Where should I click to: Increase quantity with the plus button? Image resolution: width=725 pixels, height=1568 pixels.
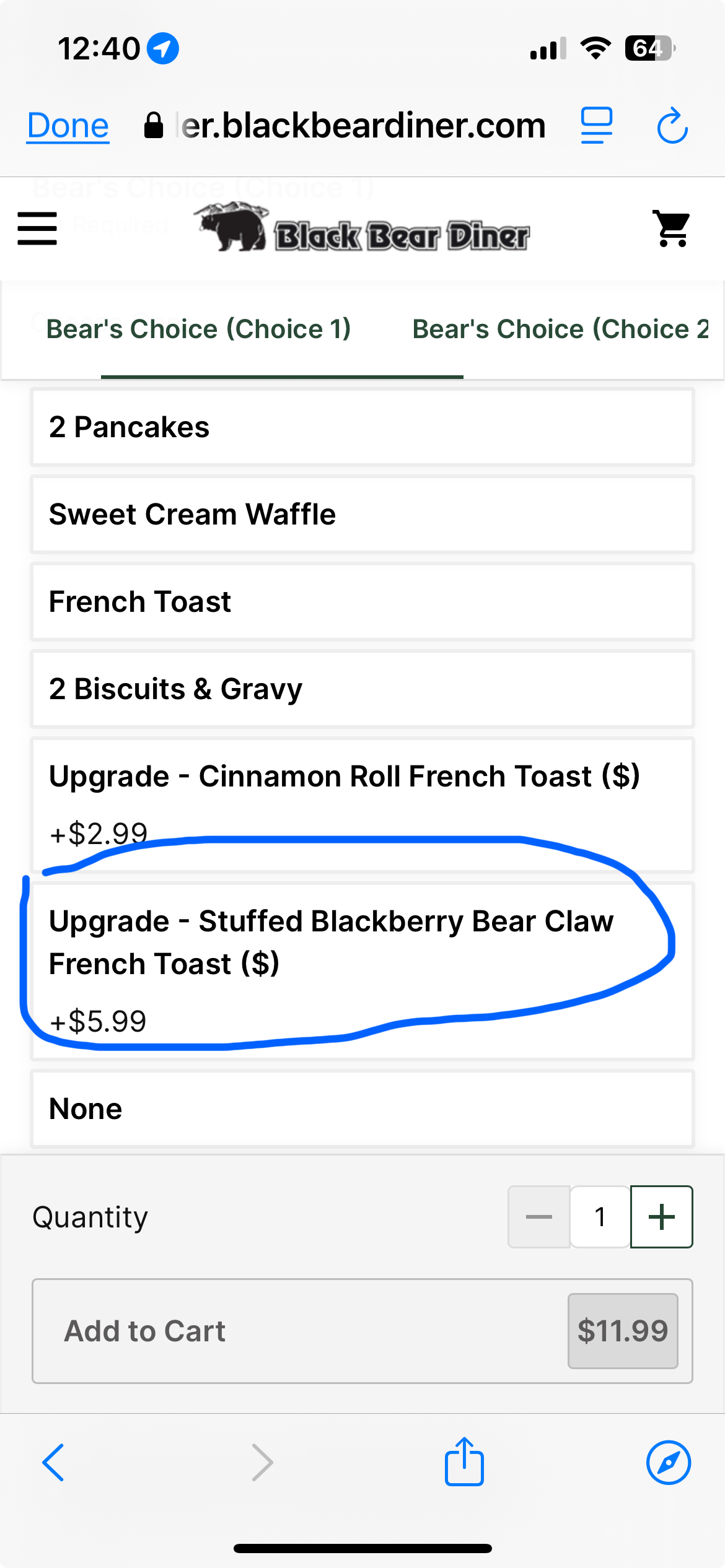pos(661,1217)
